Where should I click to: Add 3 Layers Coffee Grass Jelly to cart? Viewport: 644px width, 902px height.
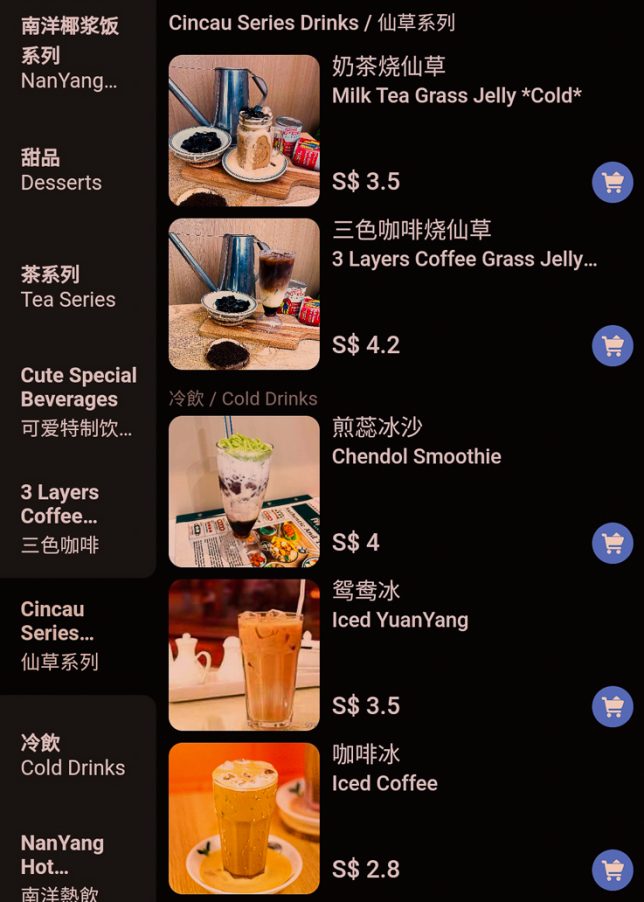(612, 346)
